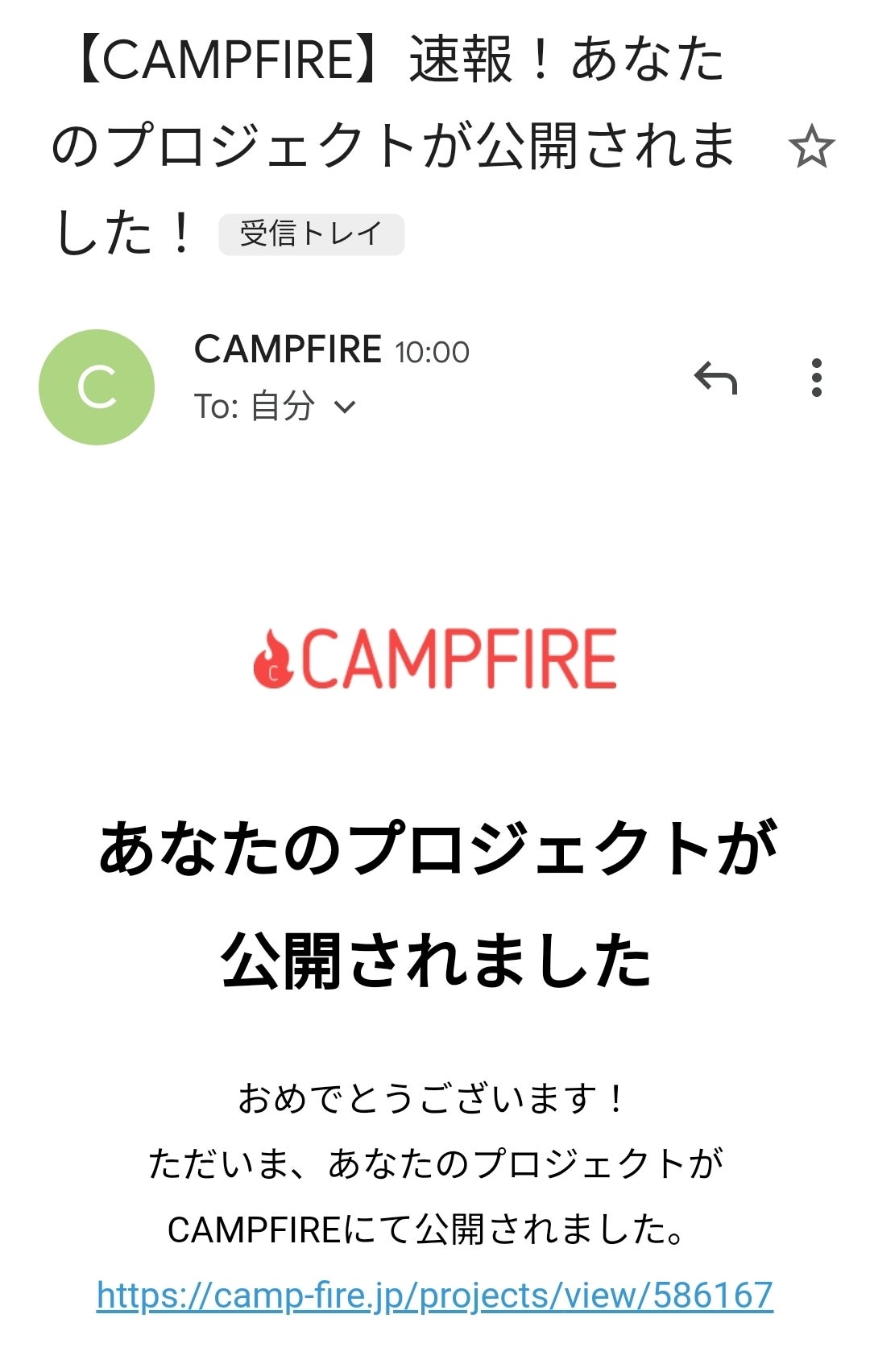The image size is (870, 1372).
Task: Expand recipient details next to 自分
Action: coord(345,407)
